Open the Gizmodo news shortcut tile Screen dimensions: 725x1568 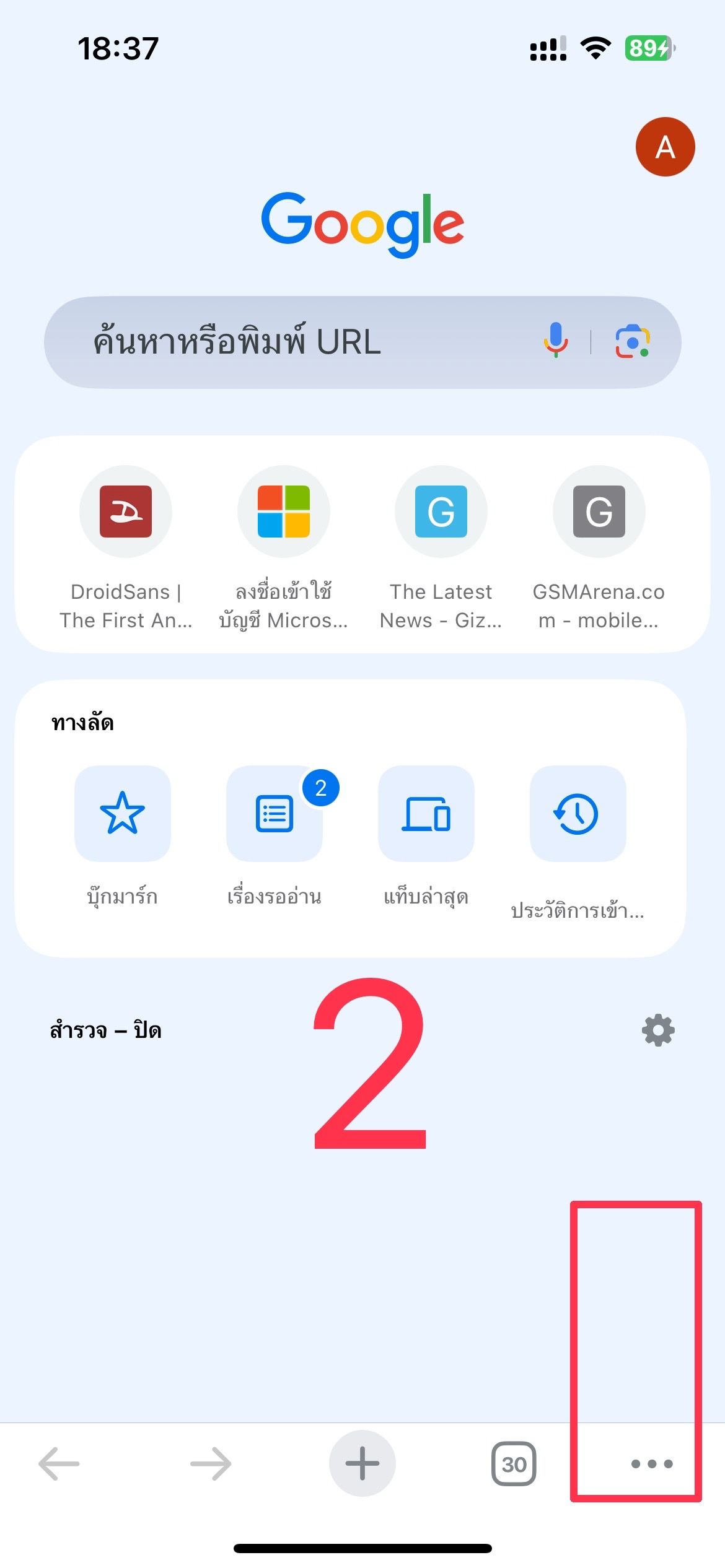pyautogui.click(x=441, y=511)
